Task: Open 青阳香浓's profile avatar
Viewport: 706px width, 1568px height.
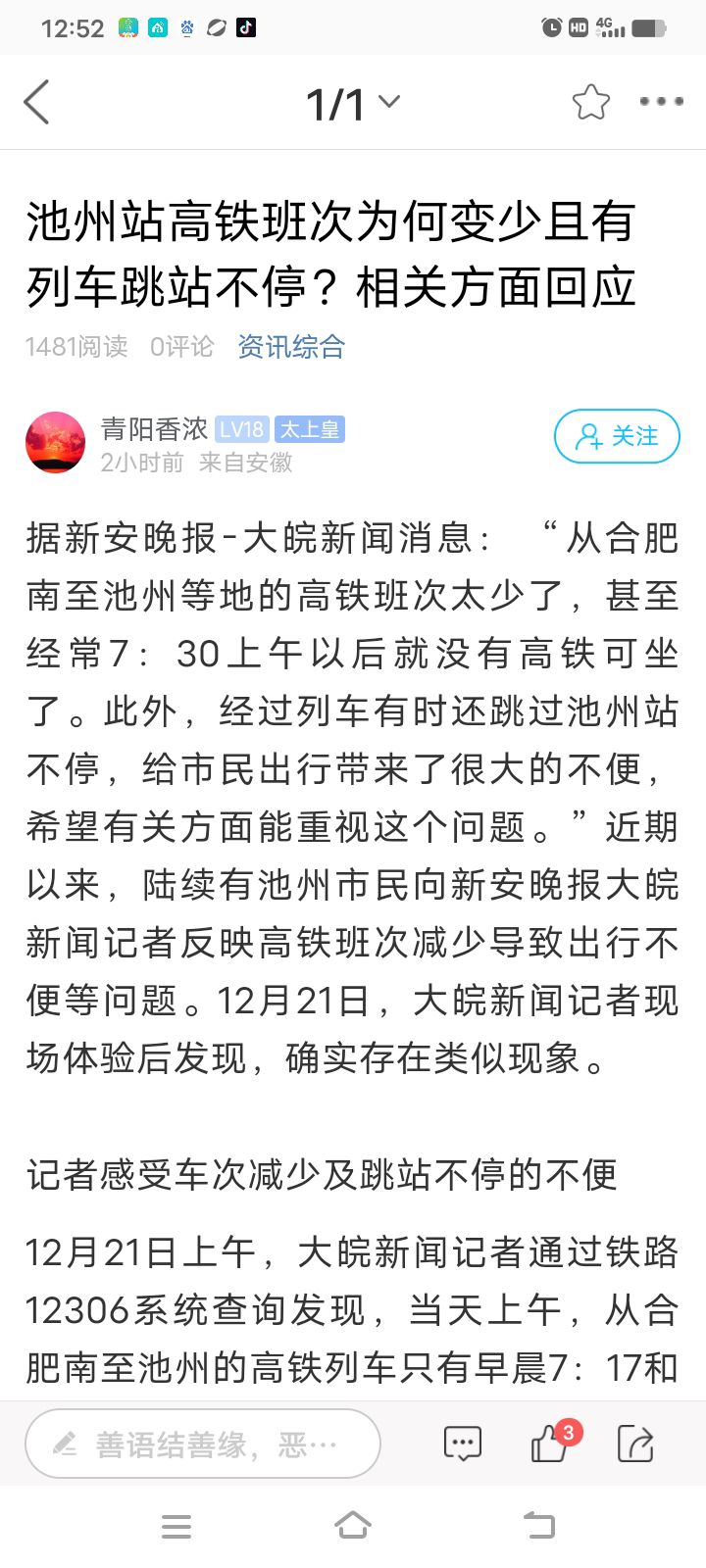Action: [56, 443]
